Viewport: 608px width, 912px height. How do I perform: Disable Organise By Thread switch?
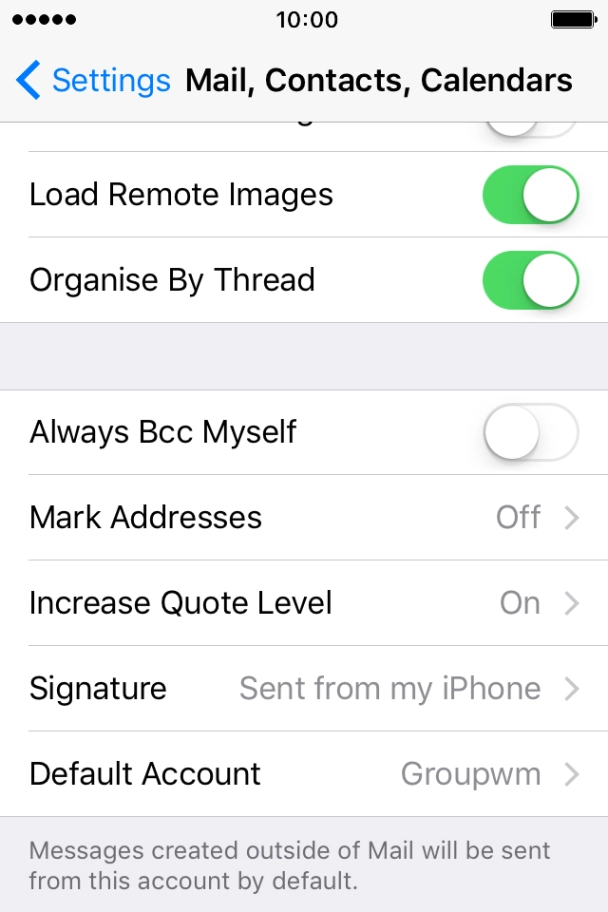(x=530, y=280)
